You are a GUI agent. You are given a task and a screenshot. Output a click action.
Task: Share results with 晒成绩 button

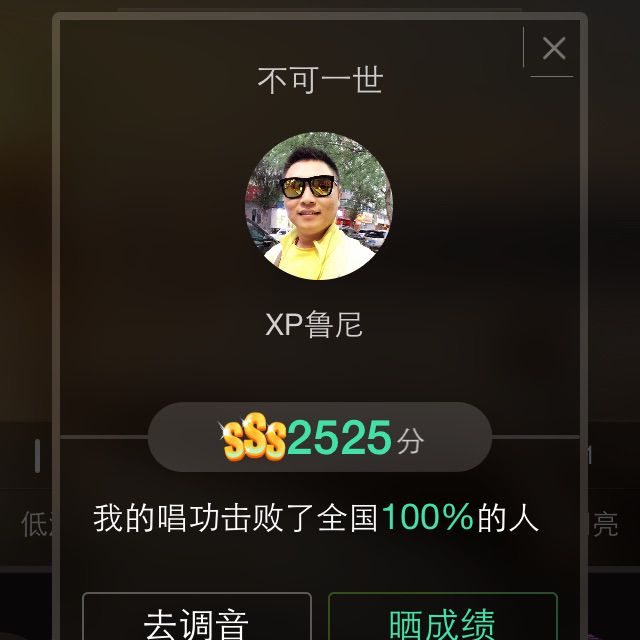tap(442, 620)
